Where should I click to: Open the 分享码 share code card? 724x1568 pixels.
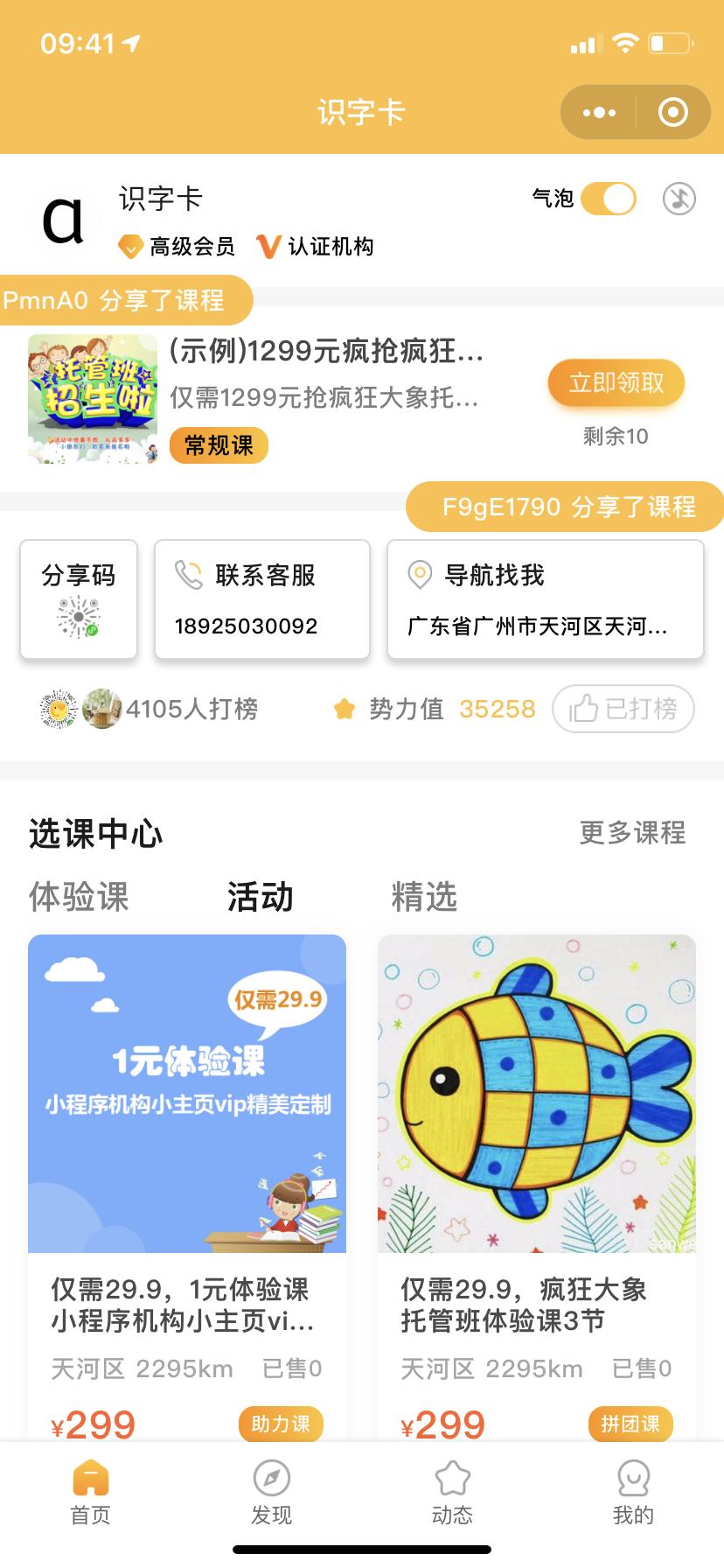(x=79, y=598)
